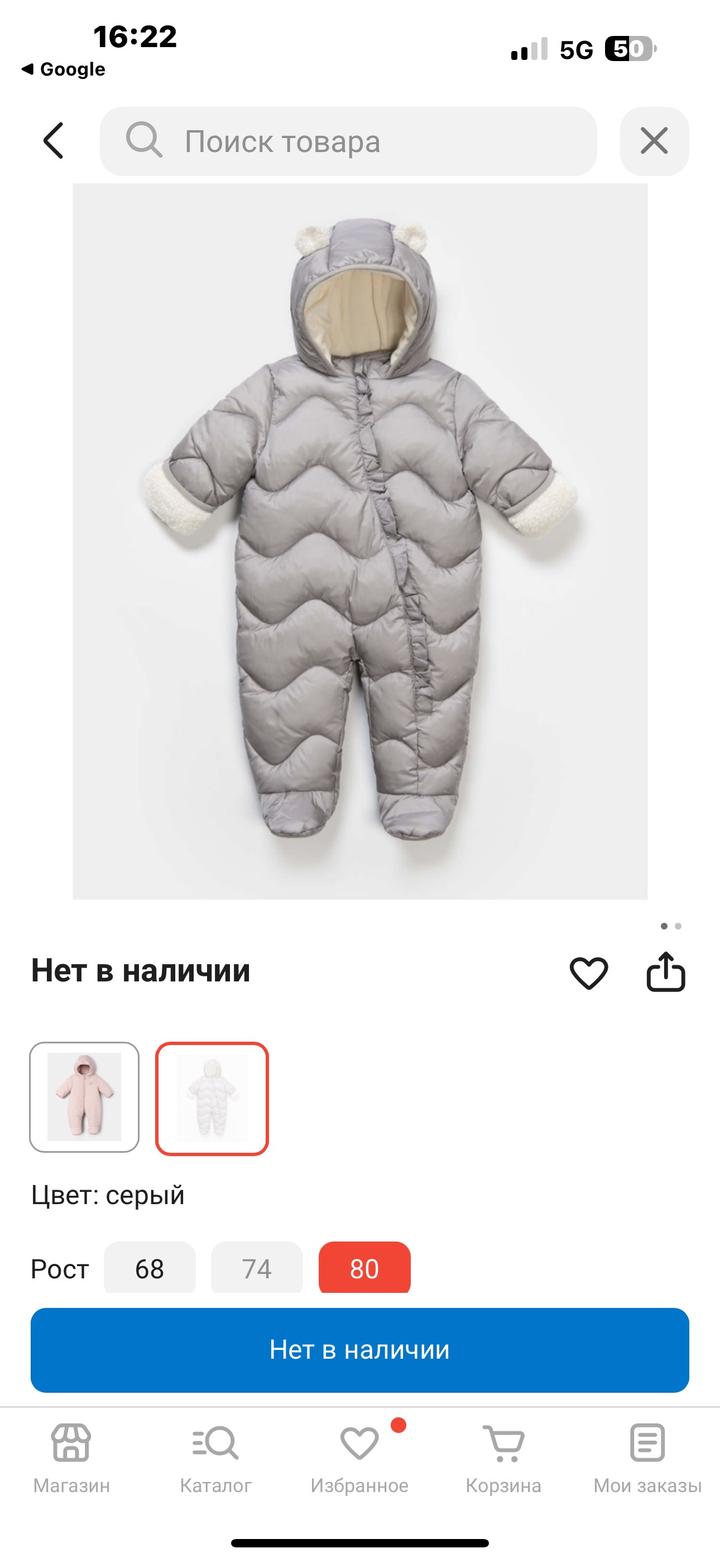Select the pink color variant
The width and height of the screenshot is (720, 1561).
(x=84, y=1097)
